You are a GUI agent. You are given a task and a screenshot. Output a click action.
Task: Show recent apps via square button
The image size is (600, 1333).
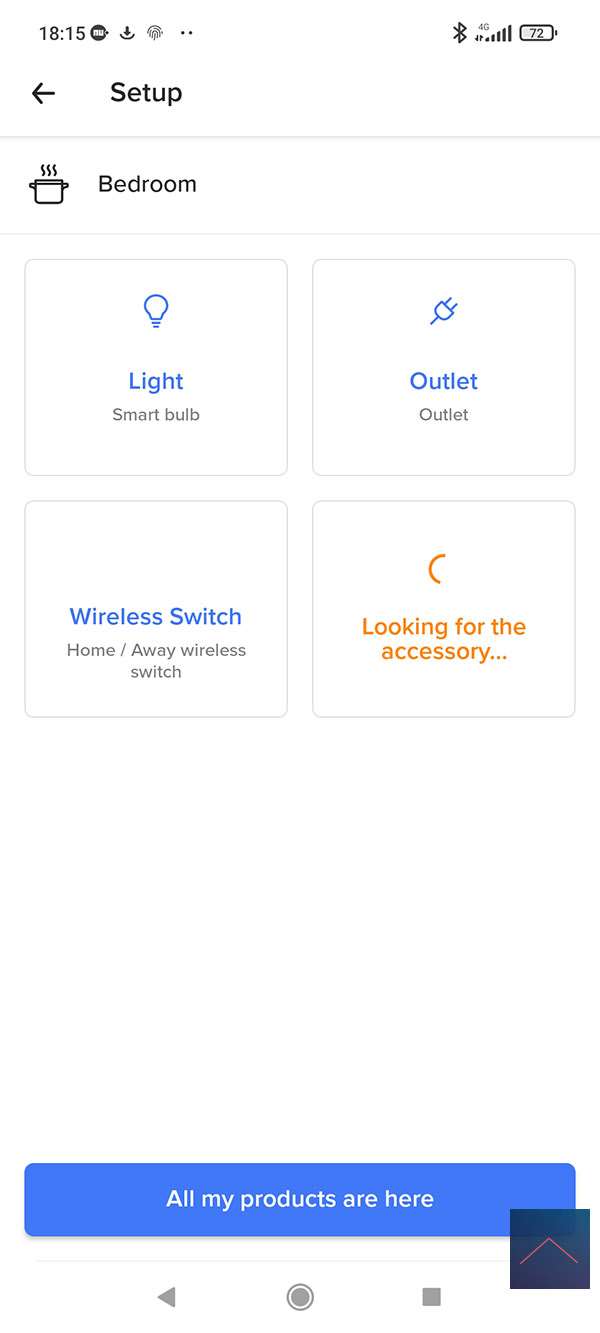(432, 1297)
